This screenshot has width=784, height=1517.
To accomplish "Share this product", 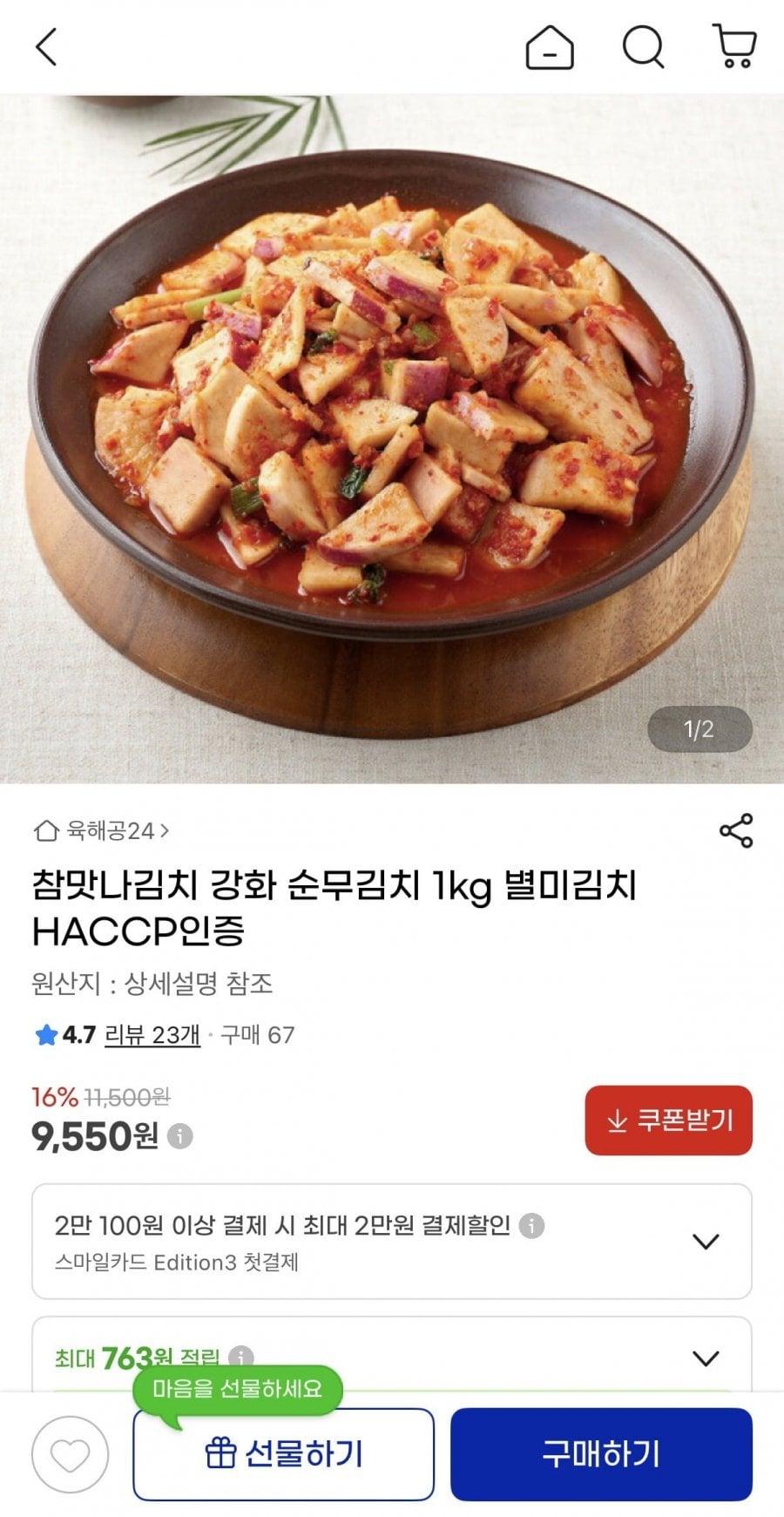I will [736, 830].
